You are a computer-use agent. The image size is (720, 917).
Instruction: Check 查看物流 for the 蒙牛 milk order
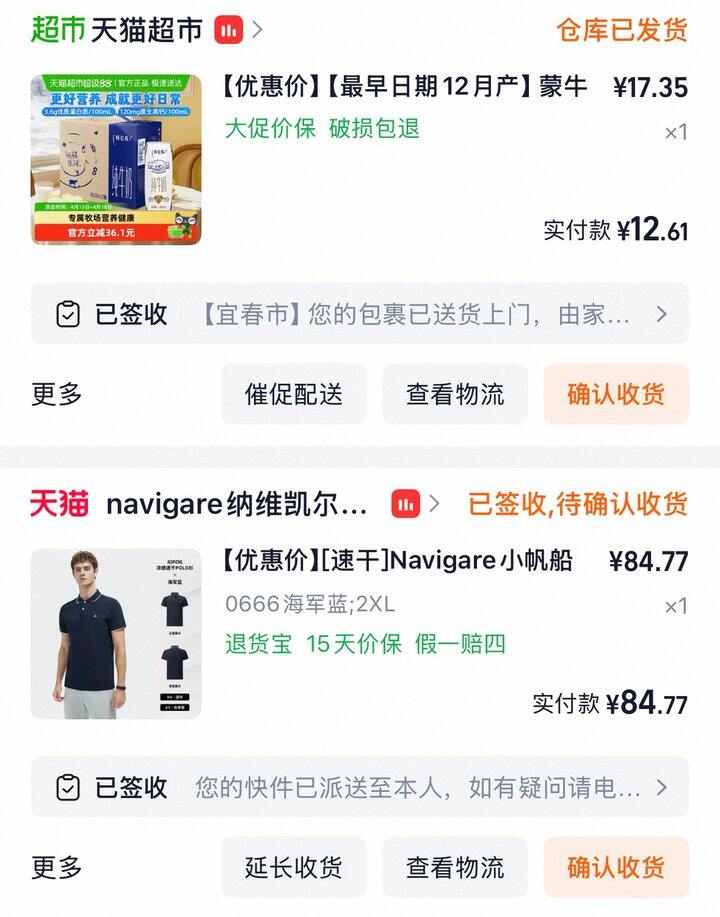(455, 394)
